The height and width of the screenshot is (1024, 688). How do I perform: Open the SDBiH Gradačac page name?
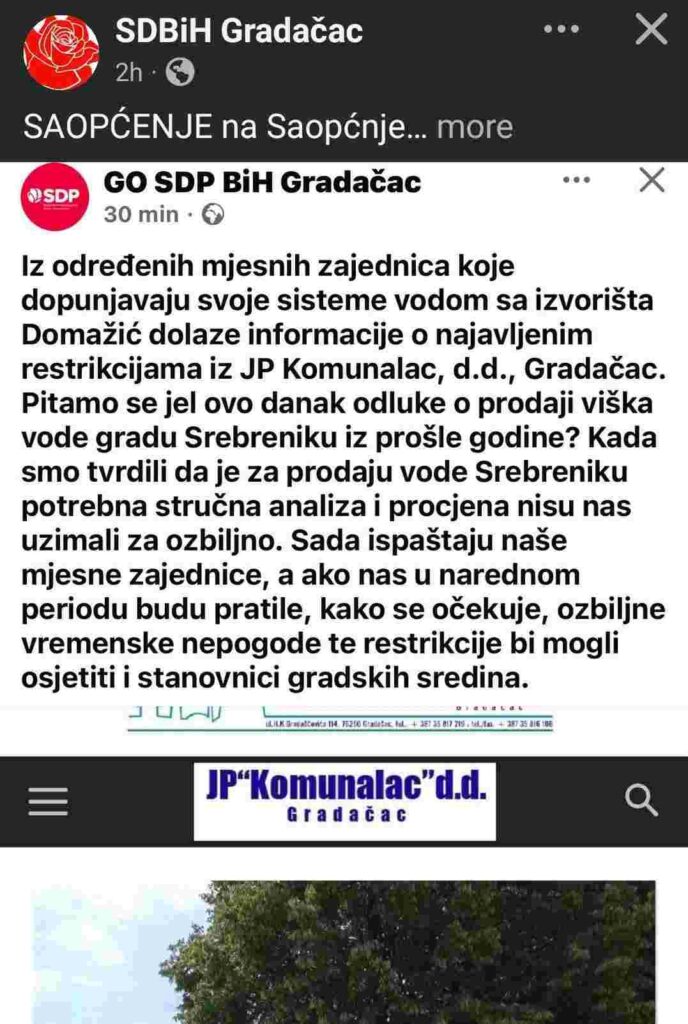(x=239, y=31)
